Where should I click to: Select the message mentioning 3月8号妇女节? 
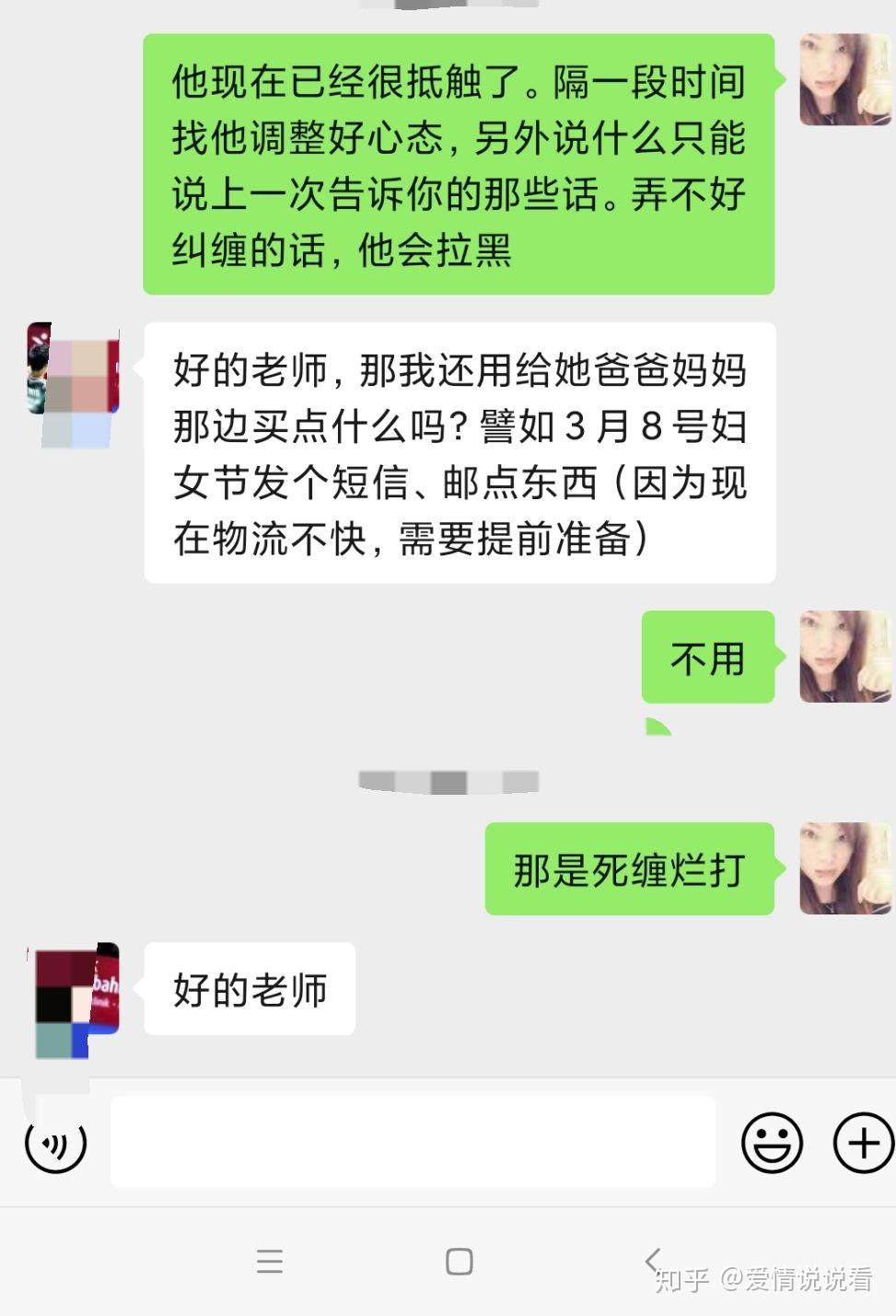(x=459, y=454)
